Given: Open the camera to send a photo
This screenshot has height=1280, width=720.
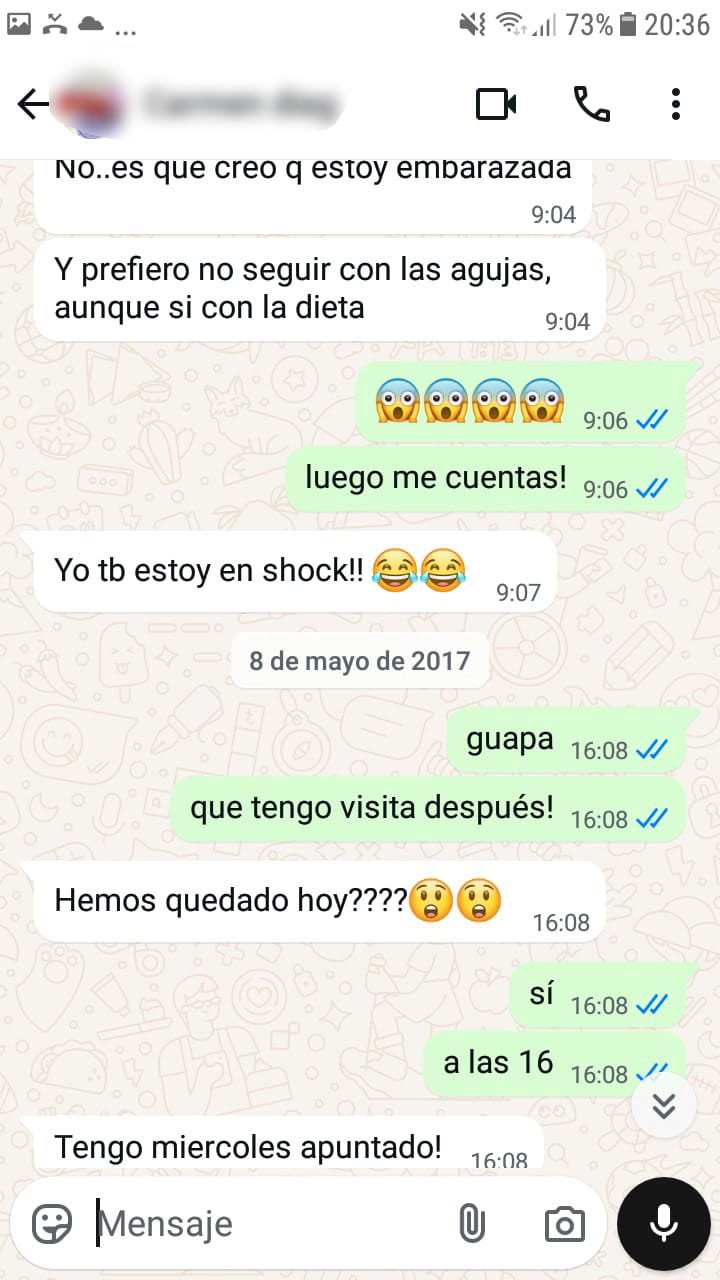Looking at the screenshot, I should tap(564, 1223).
